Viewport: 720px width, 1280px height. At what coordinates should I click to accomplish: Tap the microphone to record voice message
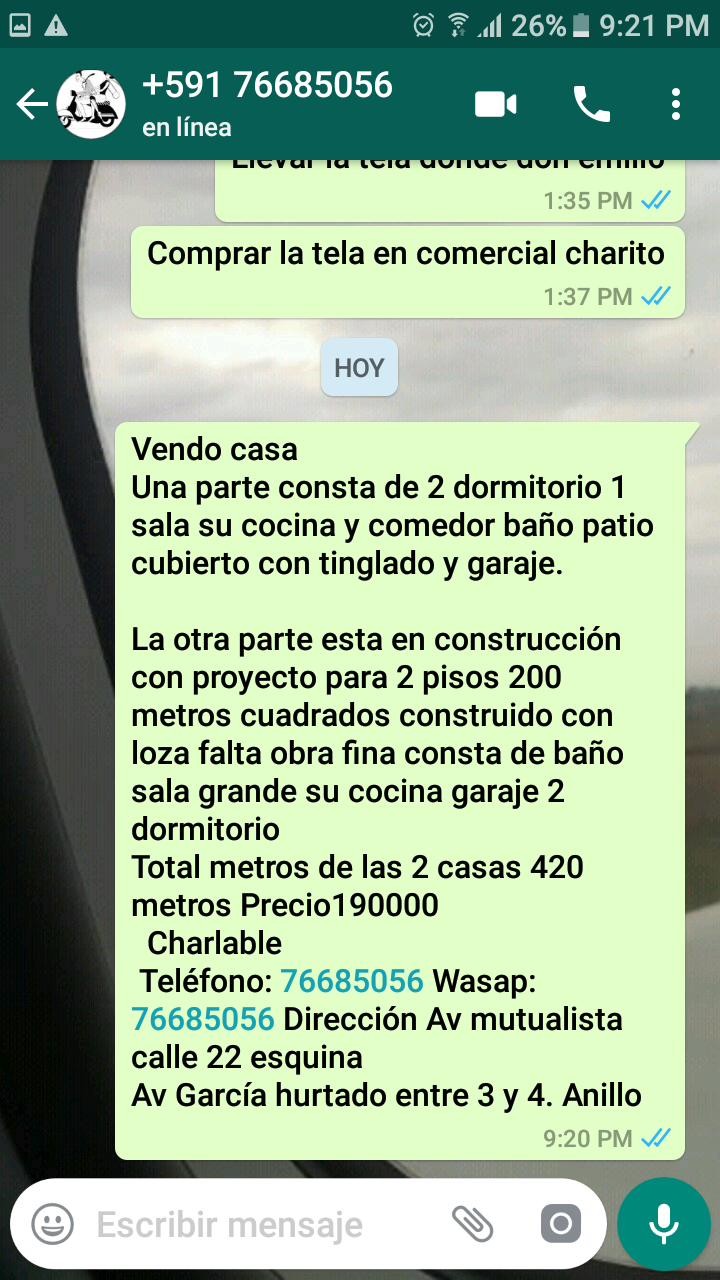pos(663,1224)
